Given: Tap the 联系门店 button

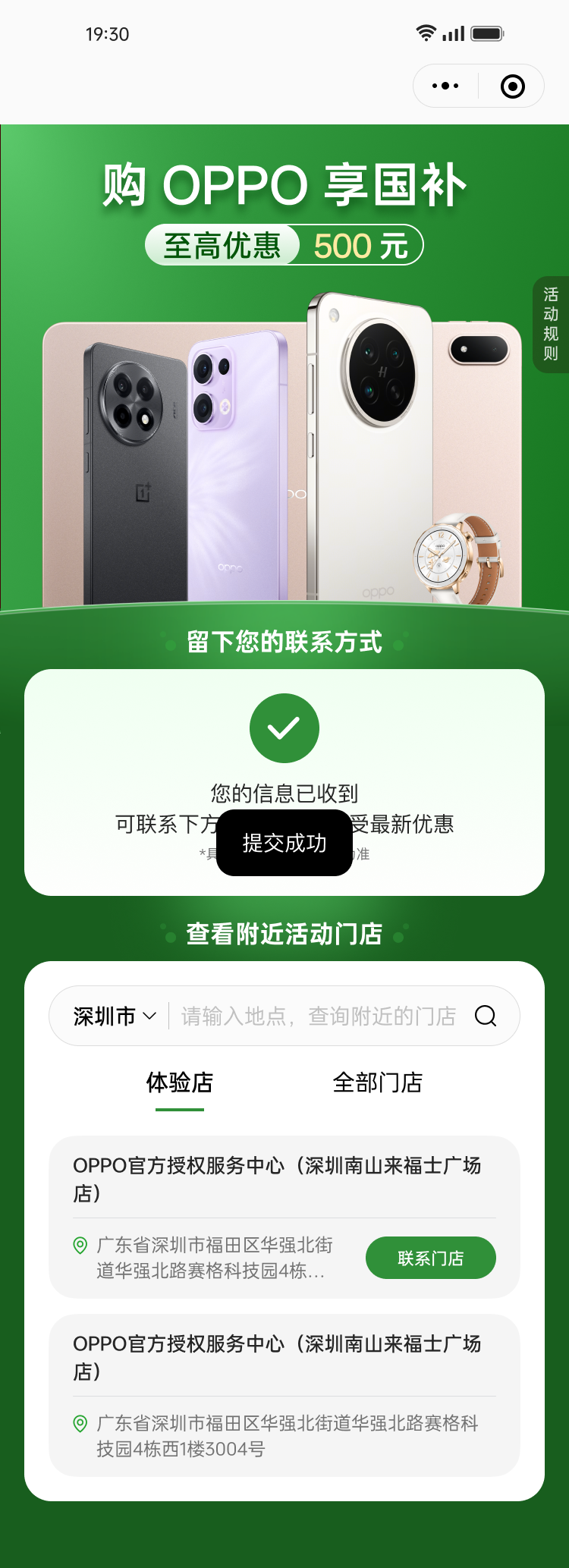Looking at the screenshot, I should click(x=430, y=1258).
